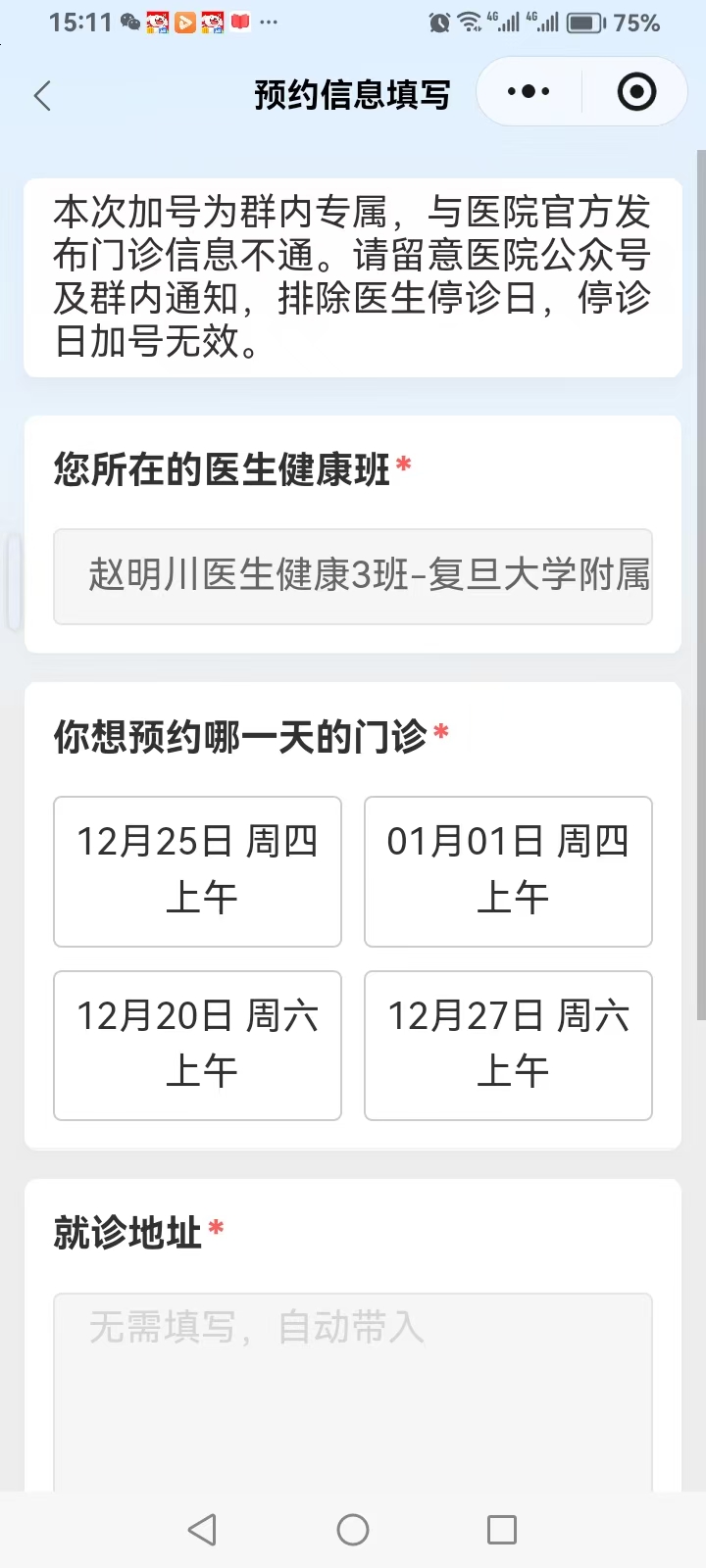706x1568 pixels.
Task: Open the system recent apps view
Action: pos(501,1530)
